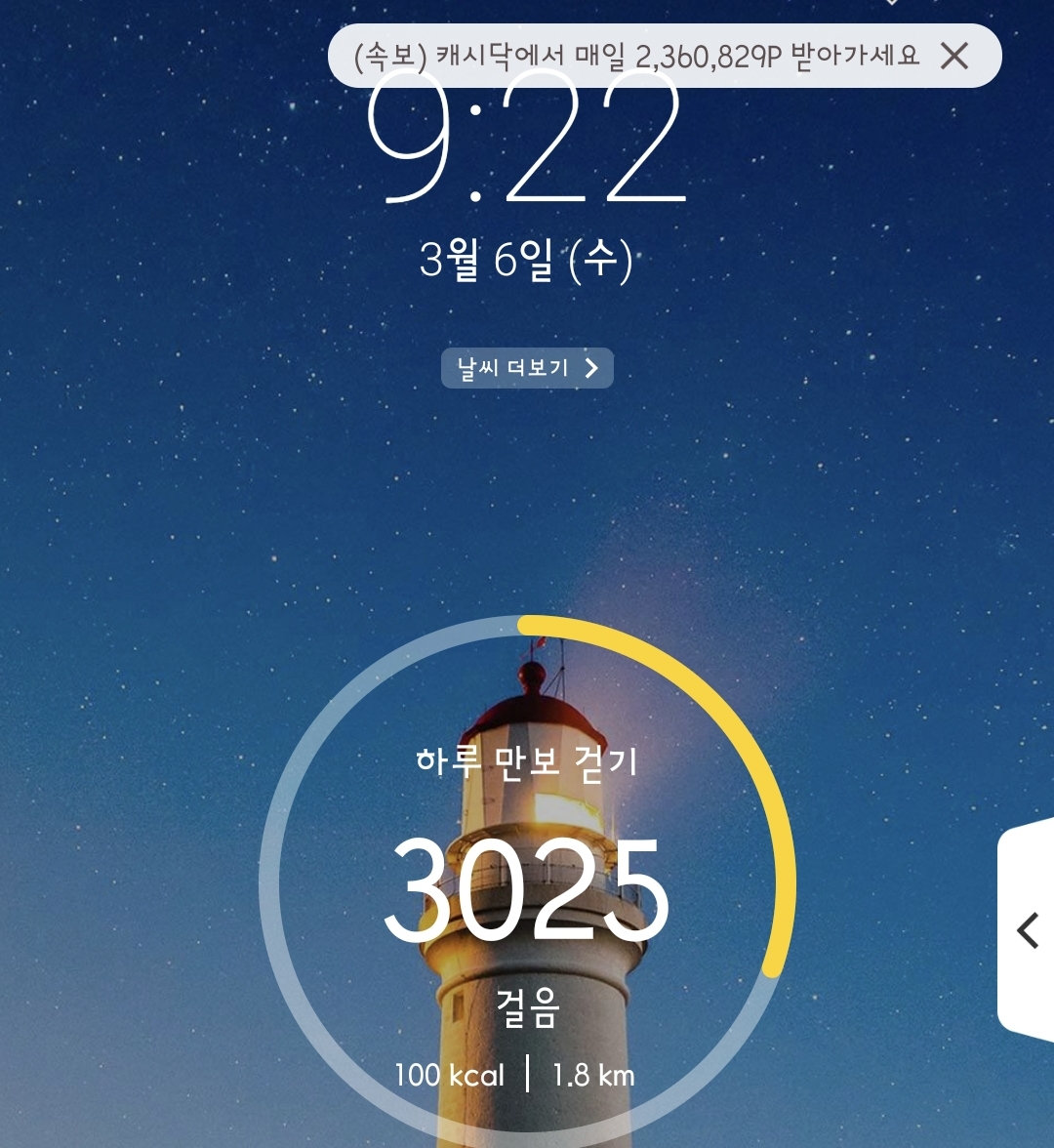
Task: Expand the side panel arrow handle
Action: click(x=1027, y=929)
